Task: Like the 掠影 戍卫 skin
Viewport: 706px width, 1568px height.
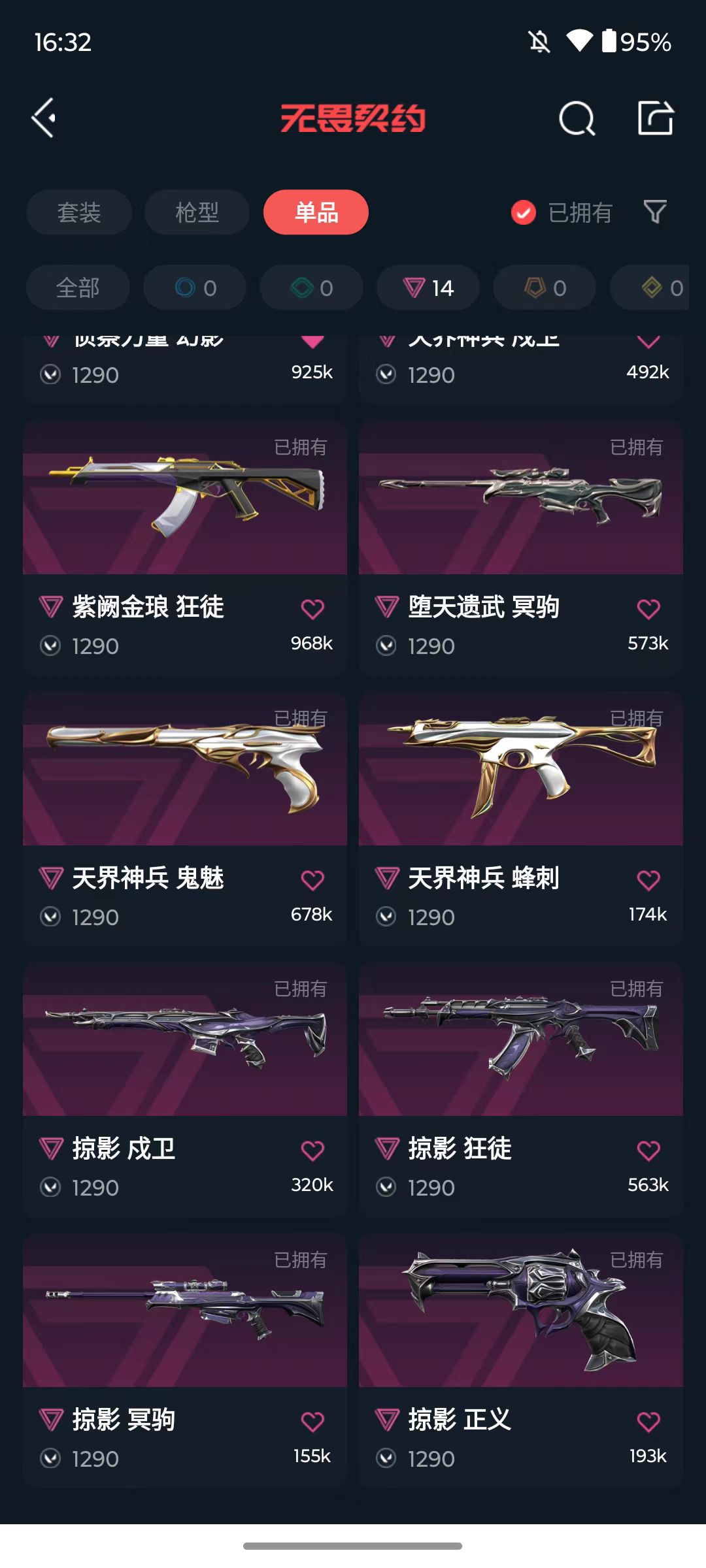Action: (x=312, y=1151)
